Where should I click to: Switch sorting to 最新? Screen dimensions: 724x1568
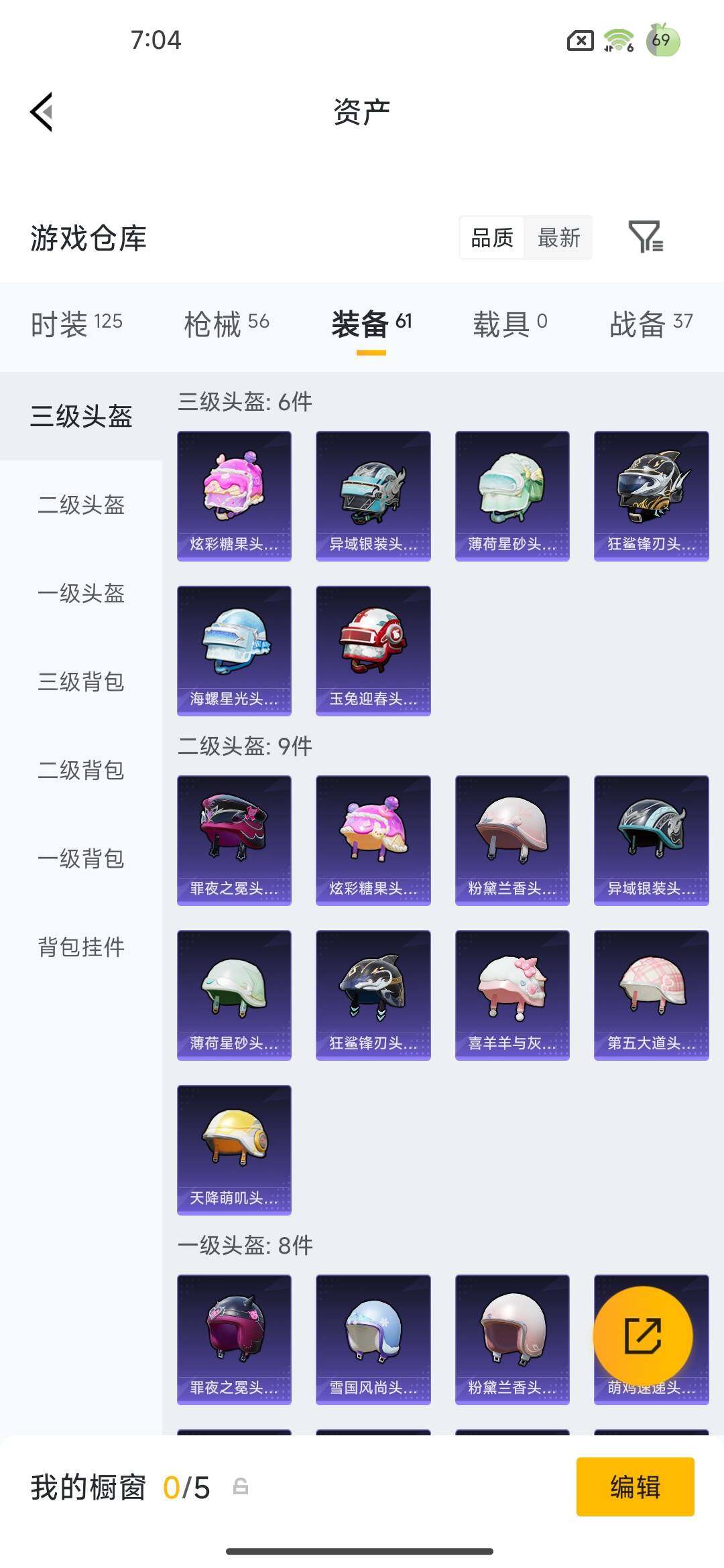pyautogui.click(x=558, y=238)
